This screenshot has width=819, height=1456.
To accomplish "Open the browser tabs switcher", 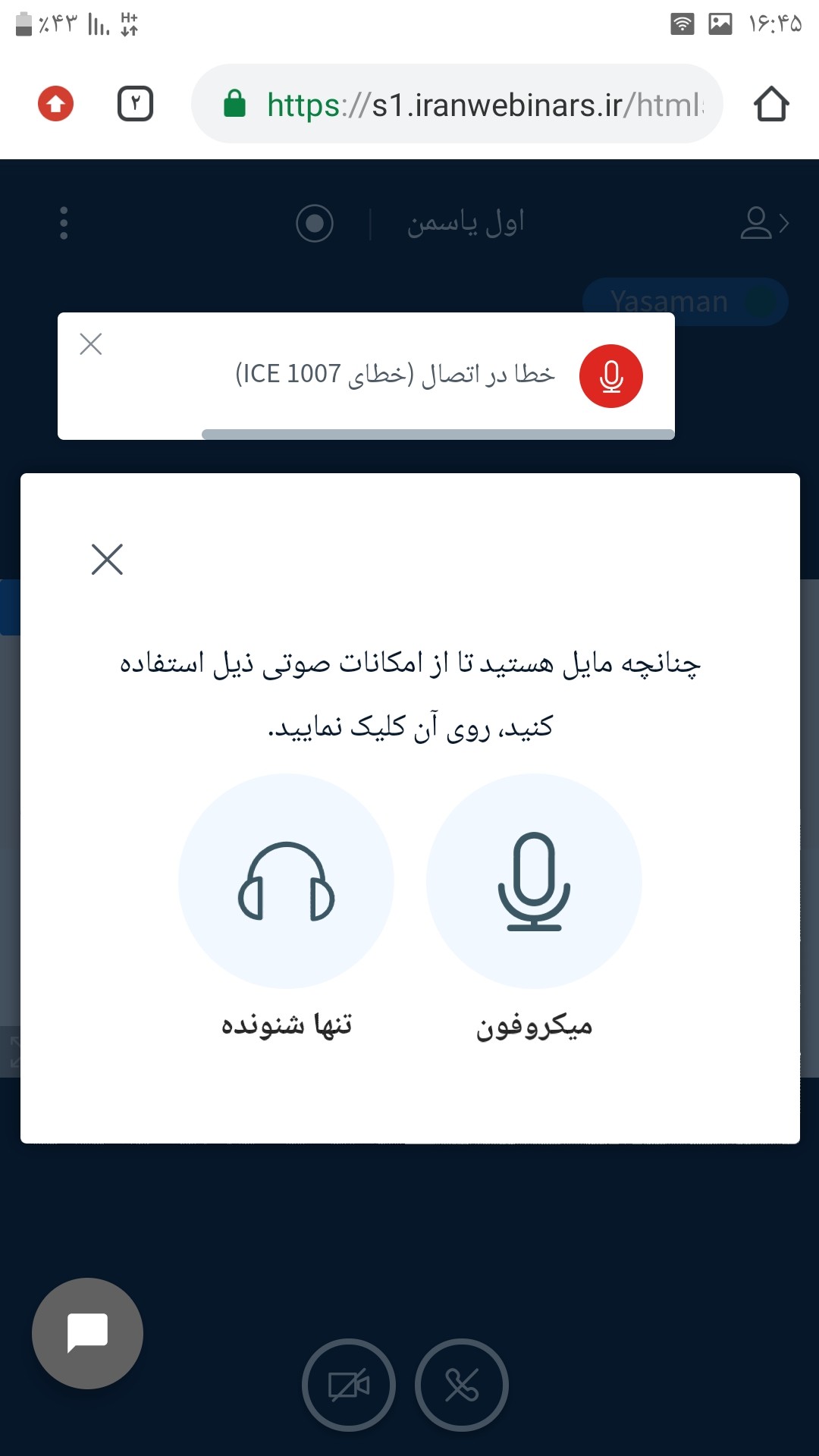I will pos(135,104).
